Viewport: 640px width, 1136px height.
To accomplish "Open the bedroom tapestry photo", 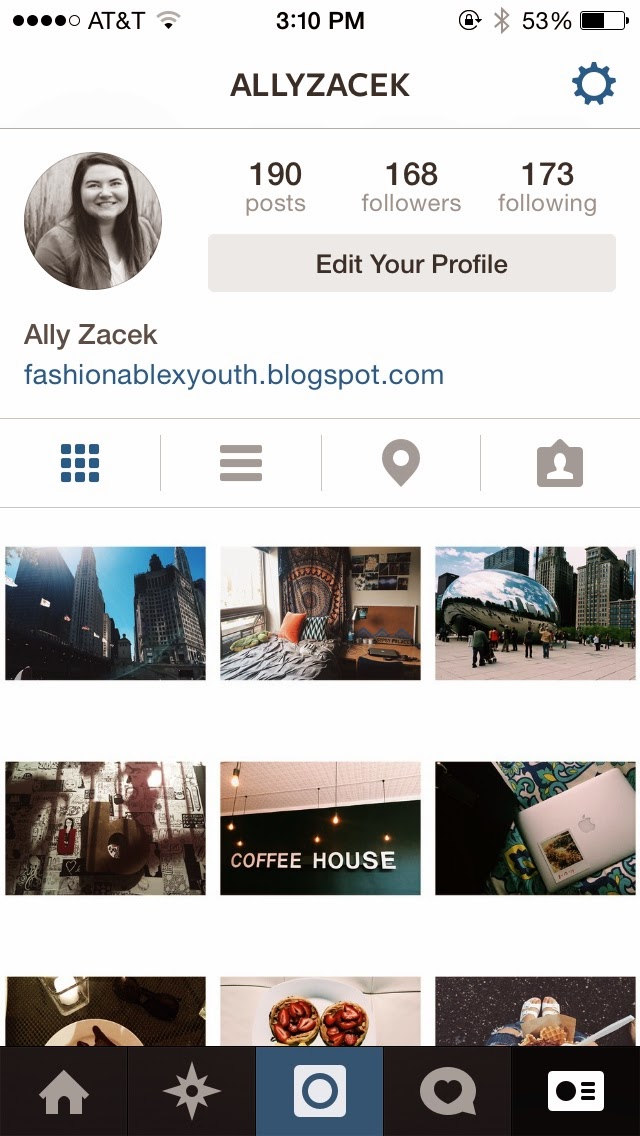I will click(x=320, y=613).
